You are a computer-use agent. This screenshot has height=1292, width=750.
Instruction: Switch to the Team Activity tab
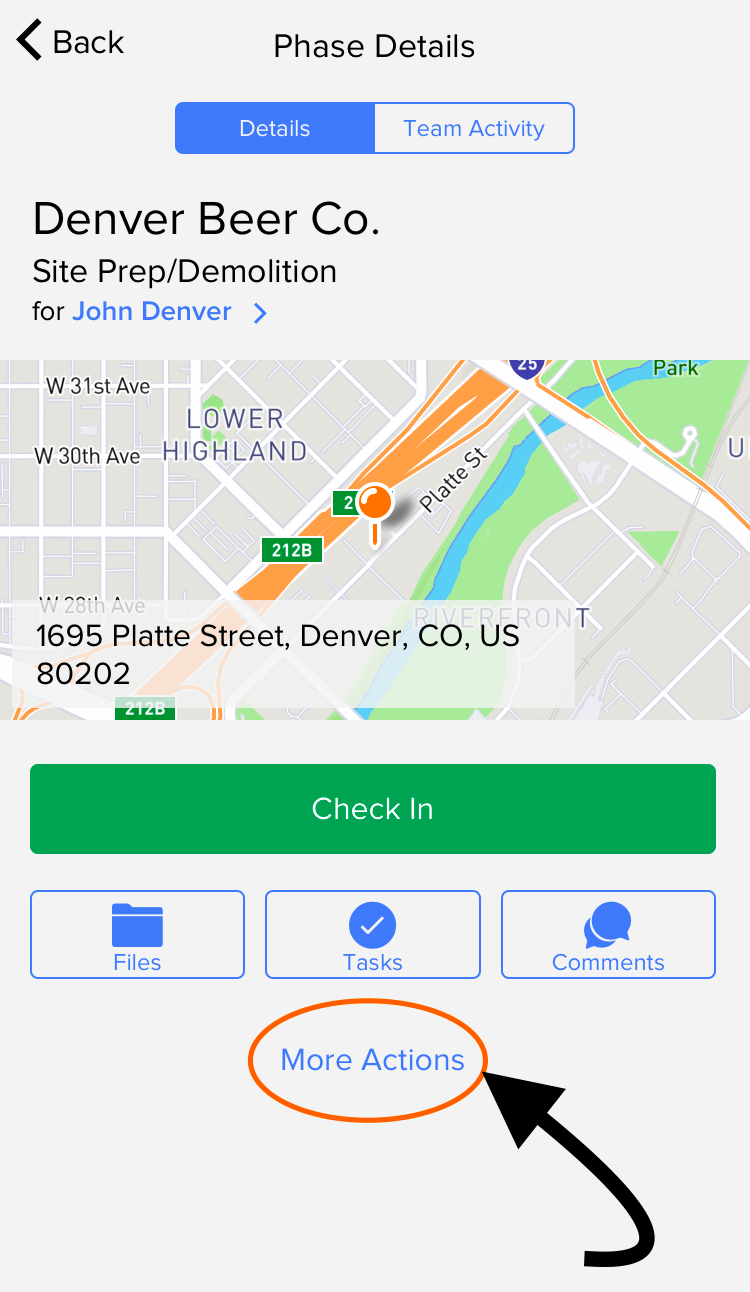click(474, 128)
